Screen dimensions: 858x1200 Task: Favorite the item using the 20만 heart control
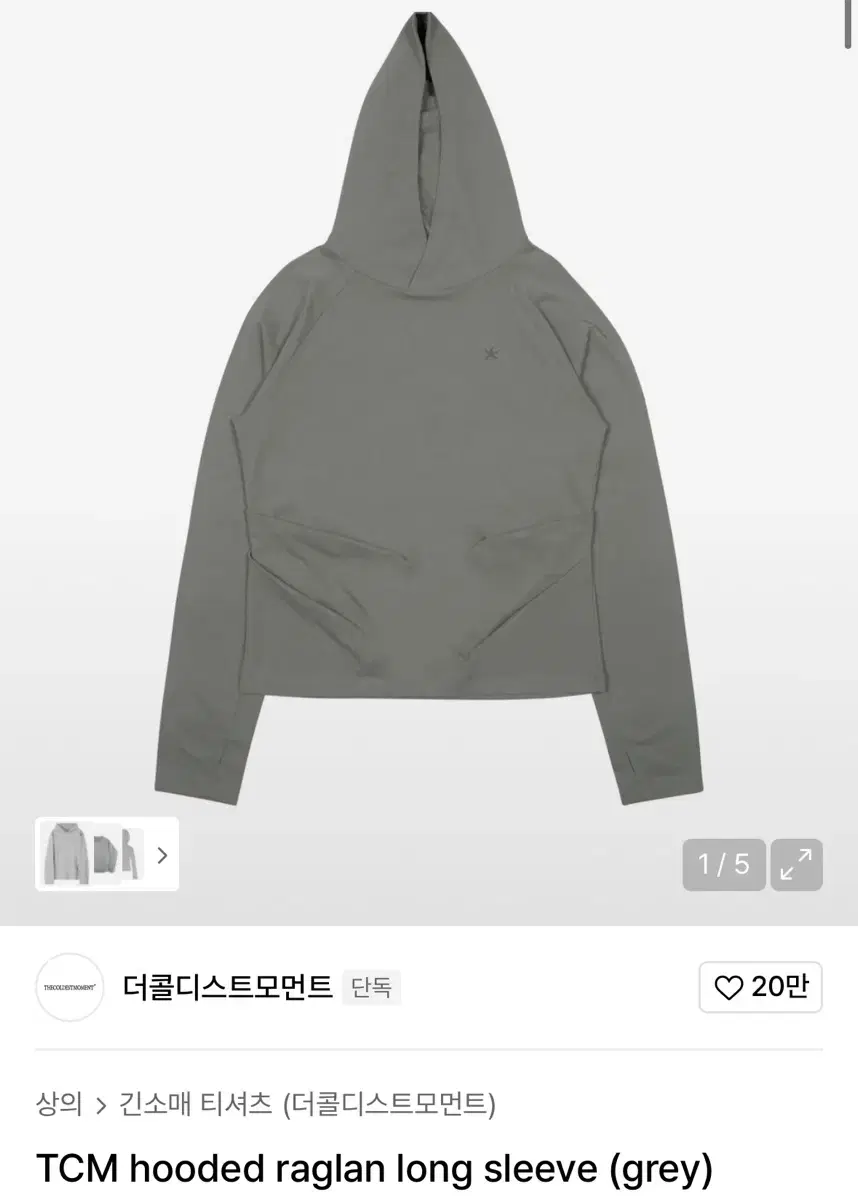click(x=760, y=987)
